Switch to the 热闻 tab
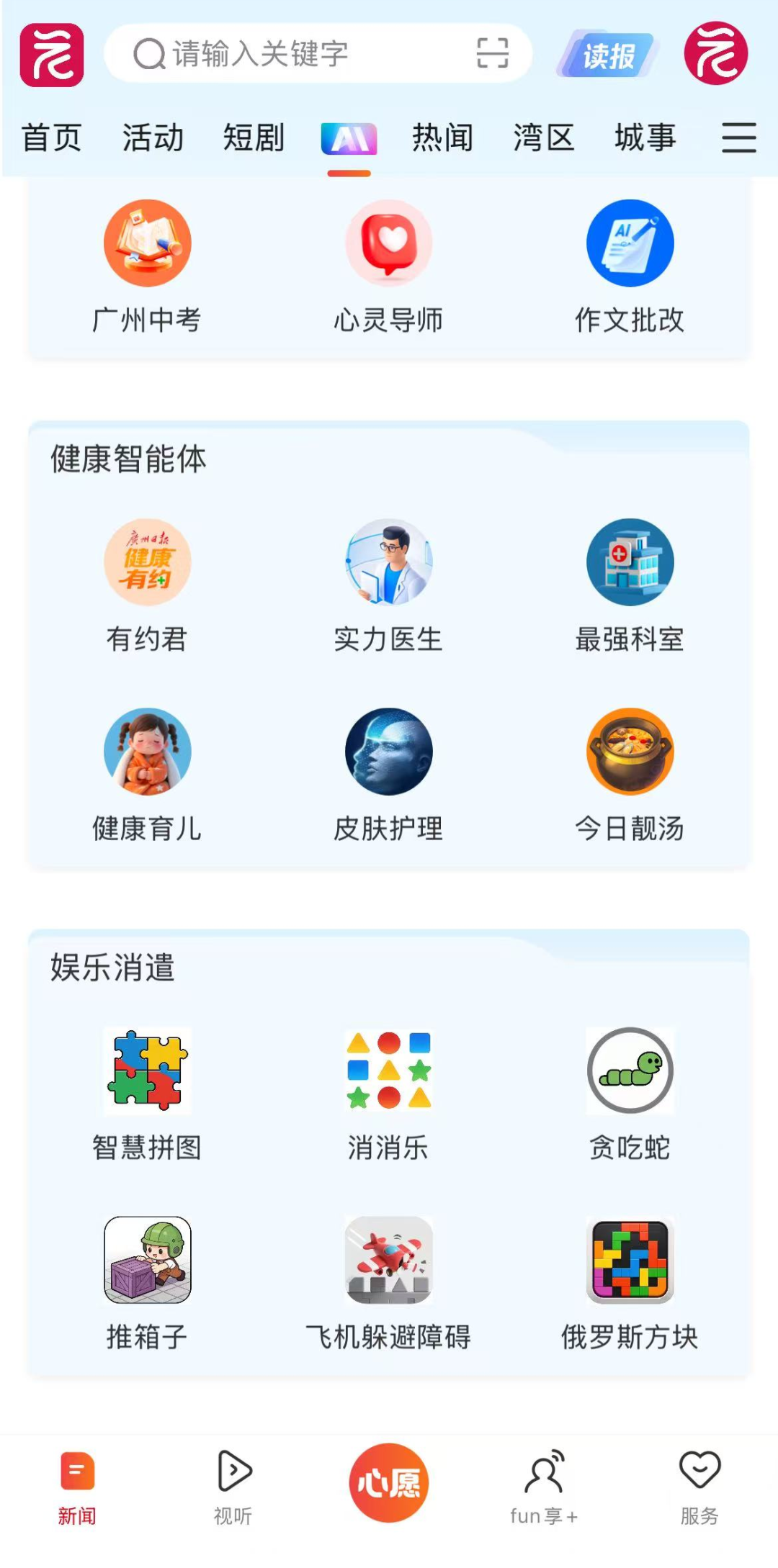 (x=442, y=138)
